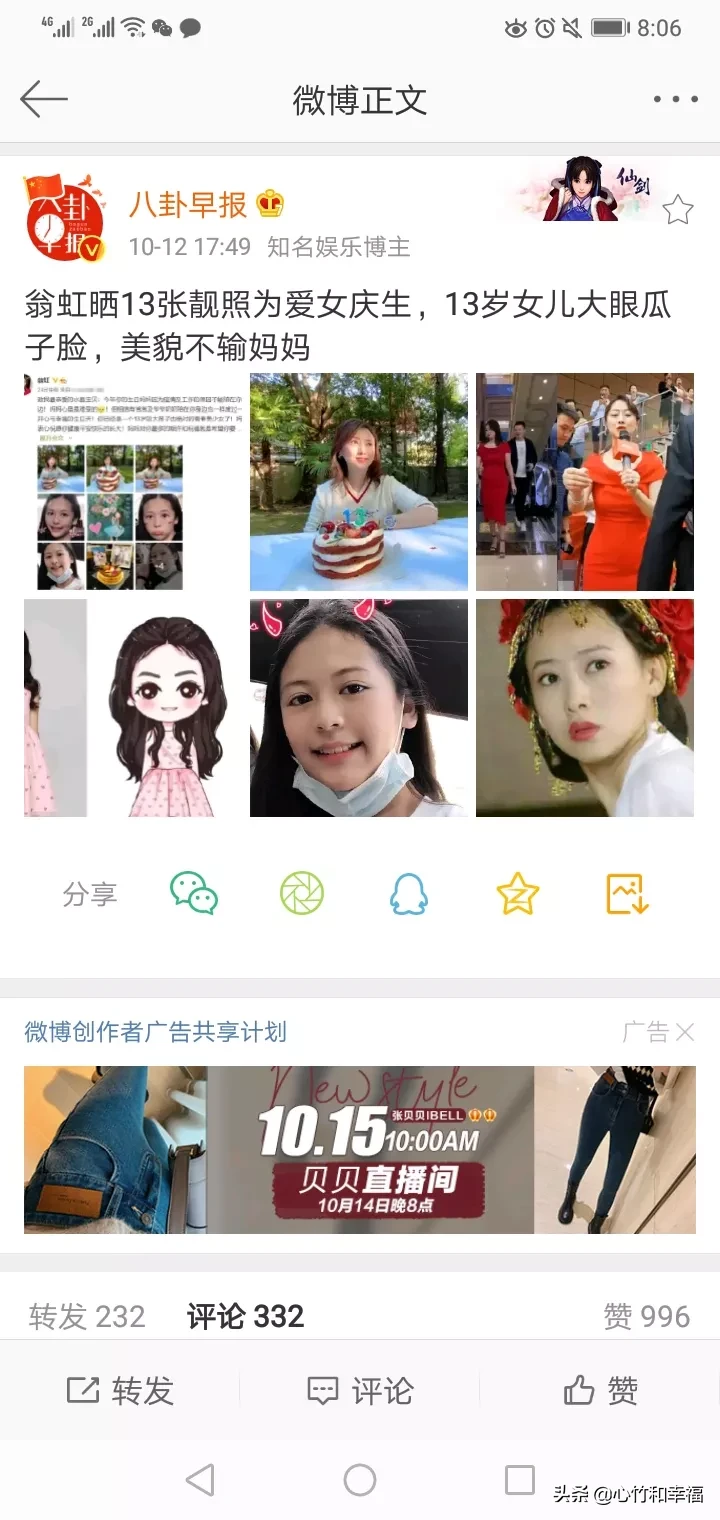Screen dimensions: 720x1520
Task: Switch to the 转发 232 tab
Action: tap(87, 1316)
